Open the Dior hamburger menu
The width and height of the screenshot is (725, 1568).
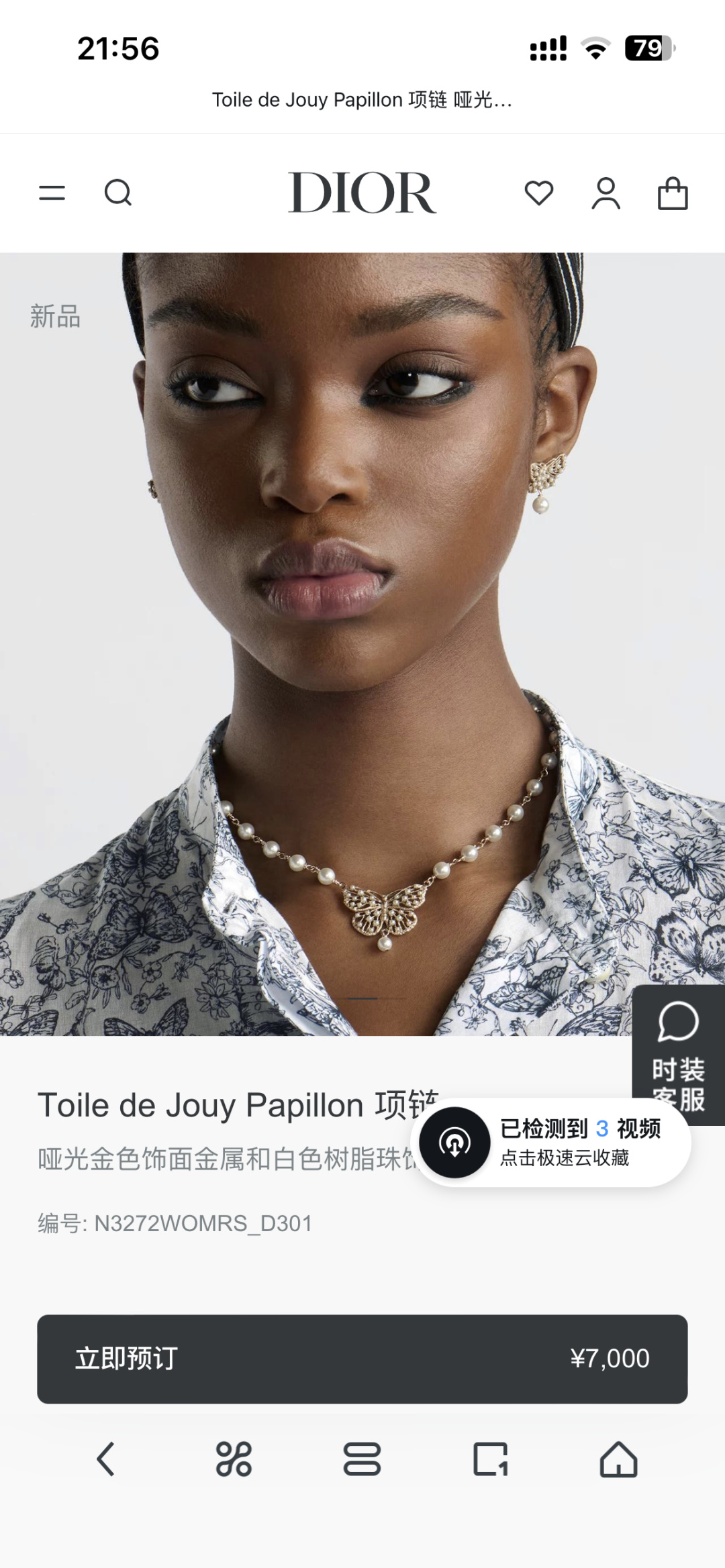[52, 193]
